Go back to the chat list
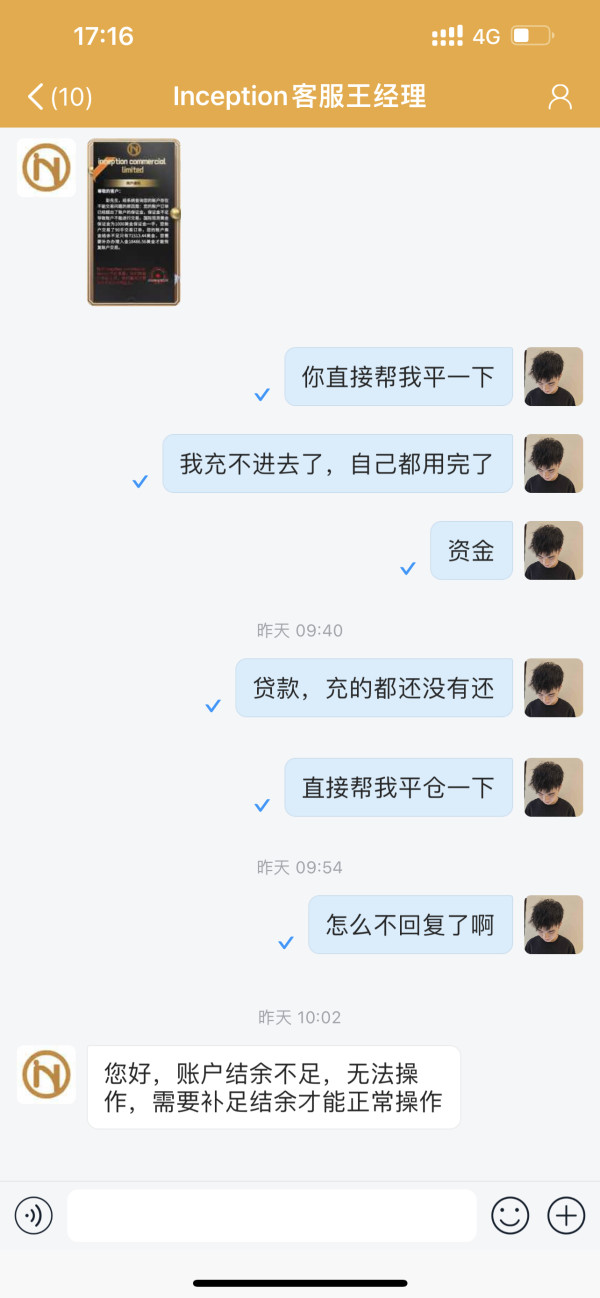 (x=58, y=96)
